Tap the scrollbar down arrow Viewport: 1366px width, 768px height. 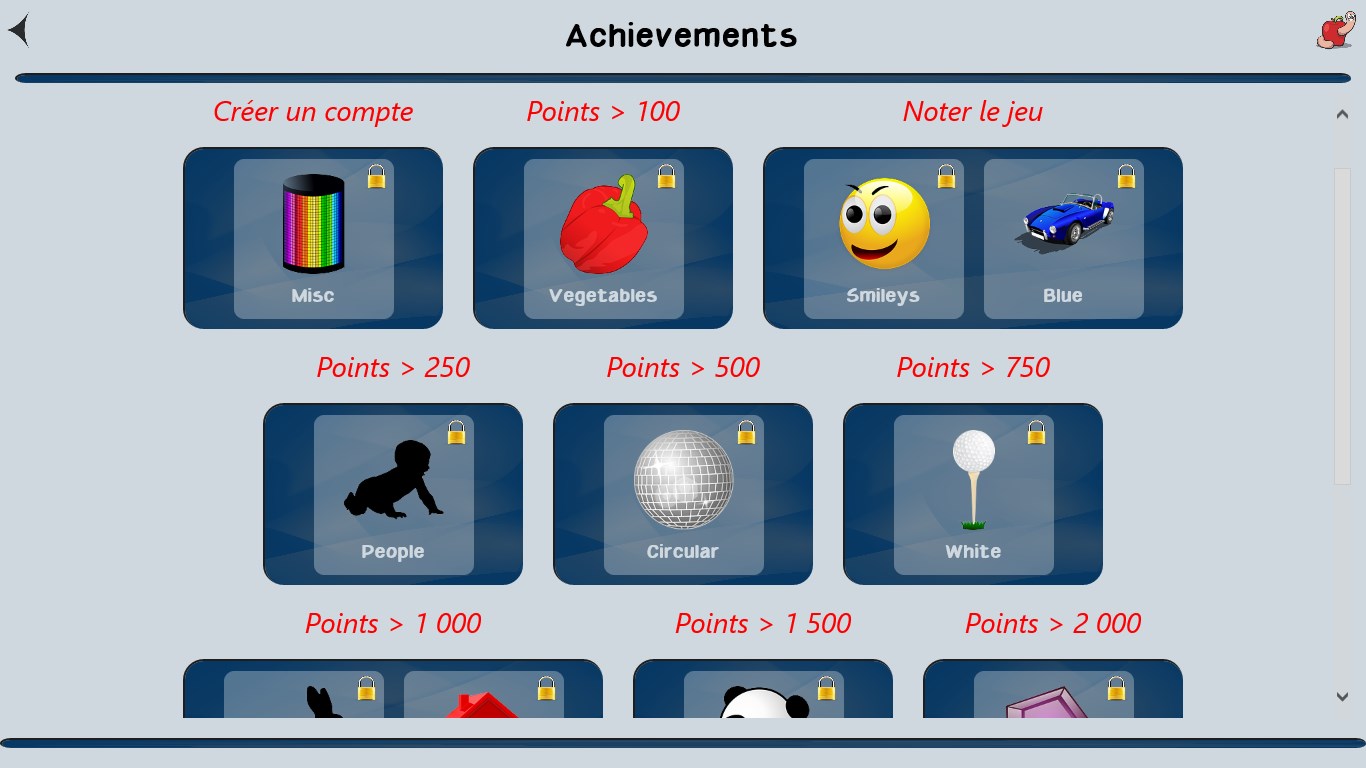point(1342,697)
